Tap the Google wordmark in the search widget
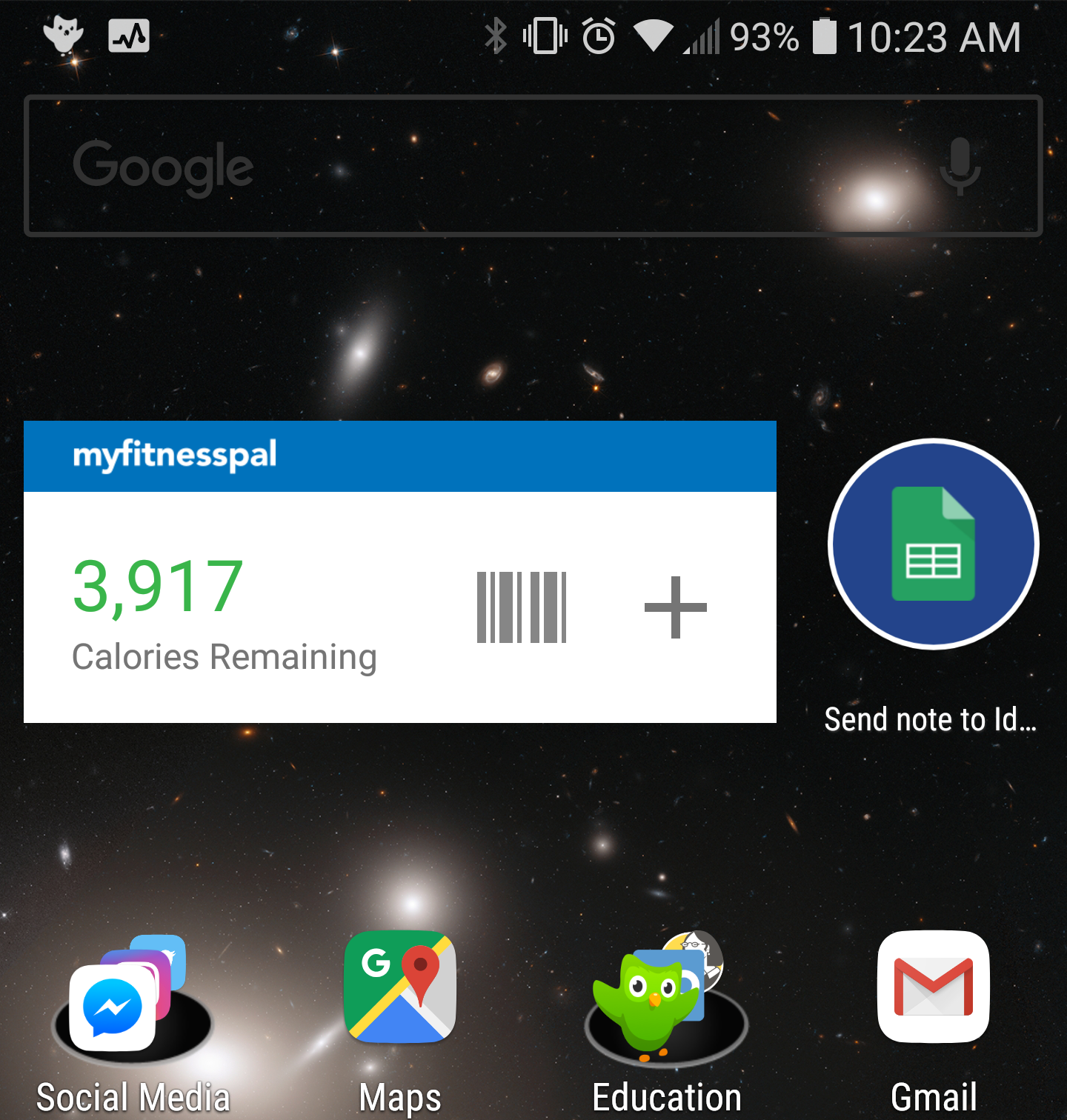The width and height of the screenshot is (1067, 1120). click(164, 166)
